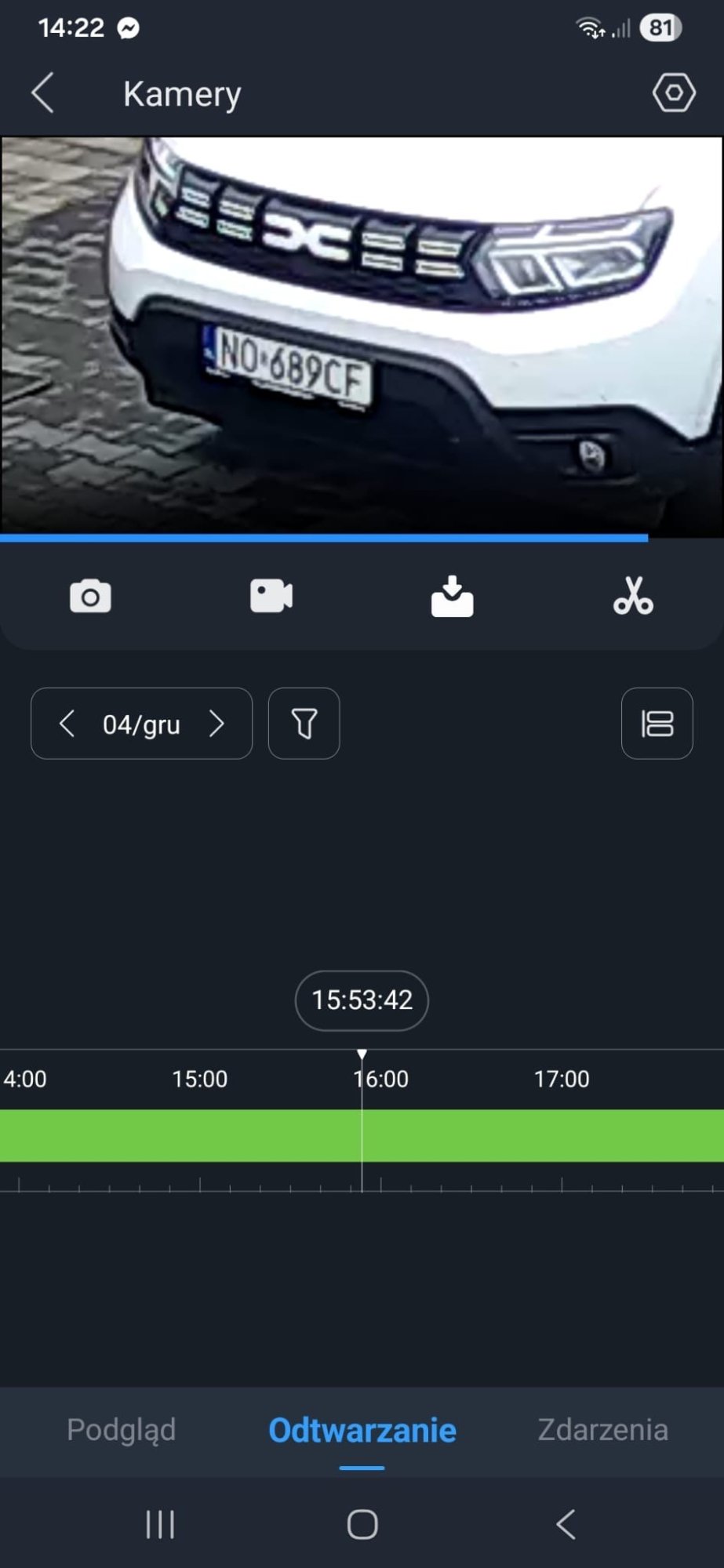This screenshot has width=724, height=1568.
Task: Go to the phone's home screen
Action: pyautogui.click(x=362, y=1525)
